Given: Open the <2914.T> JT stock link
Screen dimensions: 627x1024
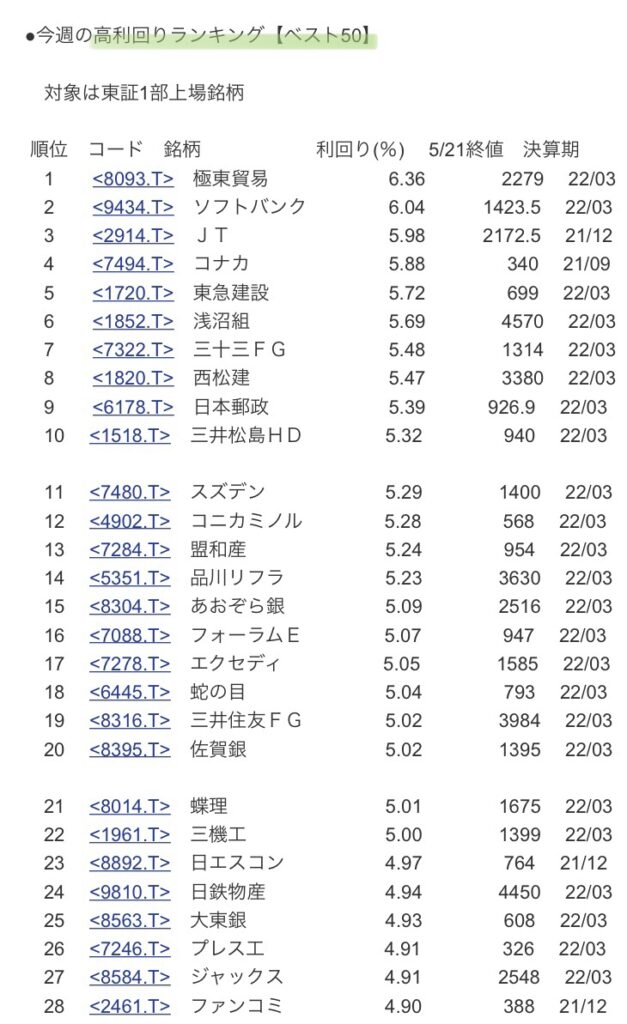Looking at the screenshot, I should (133, 236).
